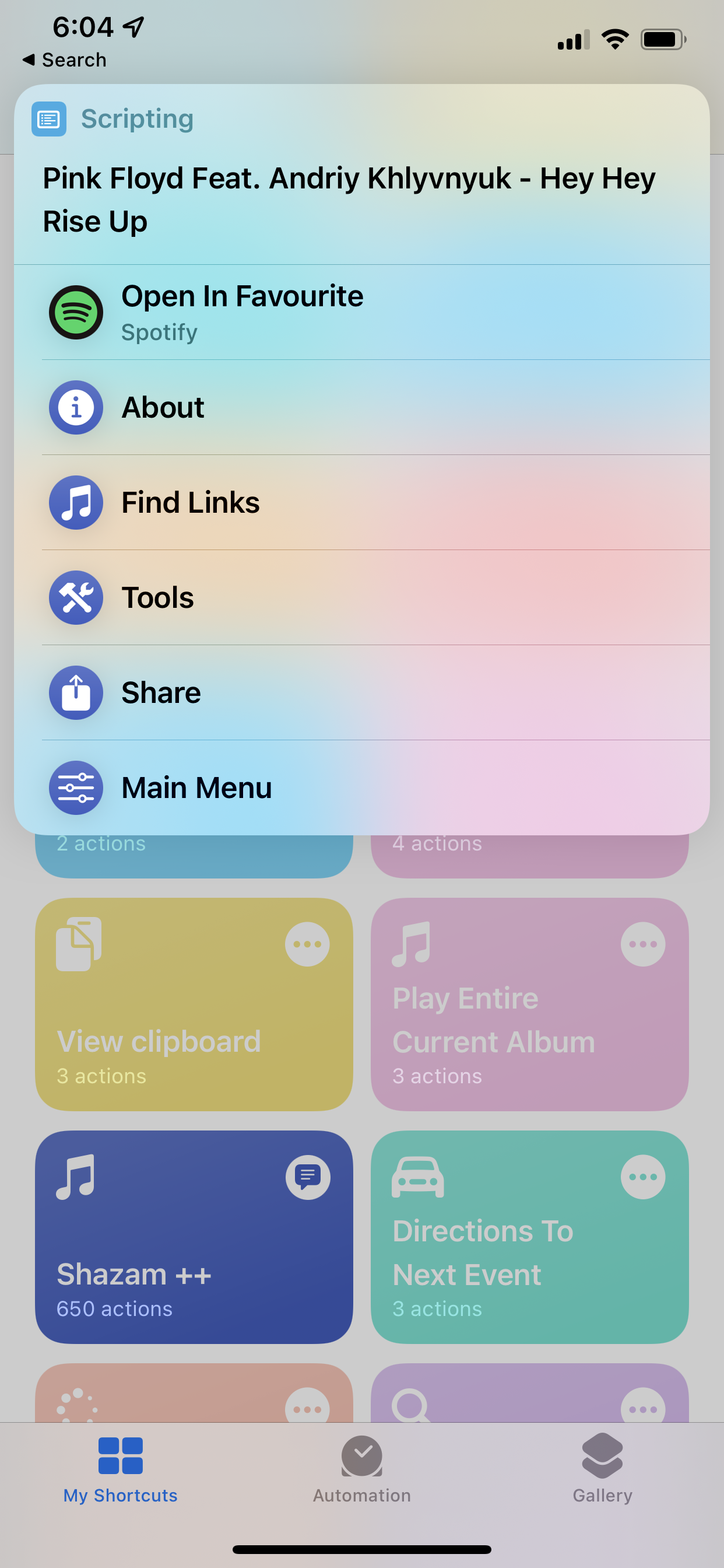Tap the clipboard icon on View clipboard shortcut
Image resolution: width=724 pixels, height=1568 pixels.
pos(79,943)
